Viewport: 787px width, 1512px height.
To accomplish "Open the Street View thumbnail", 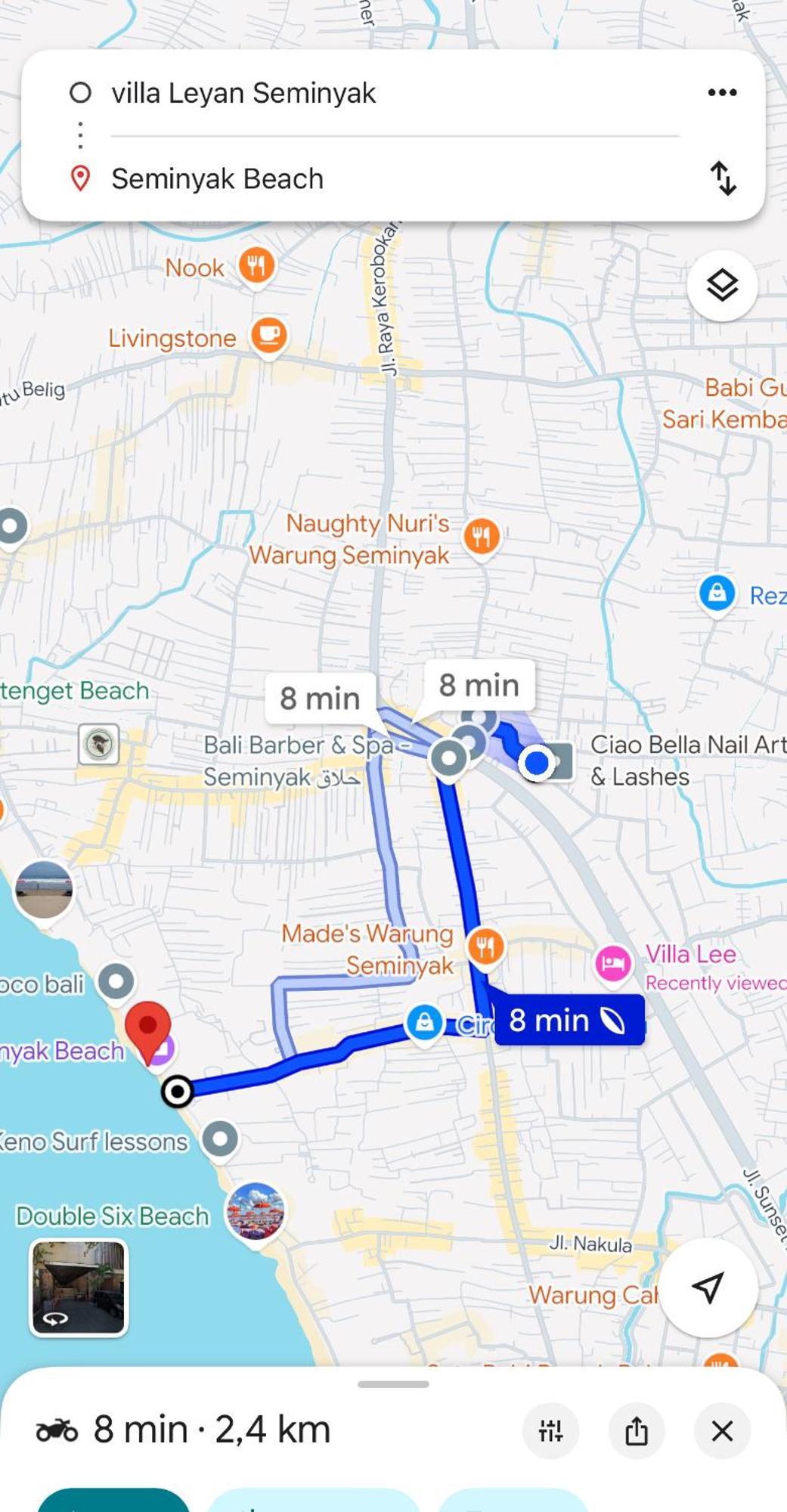I will [x=79, y=1287].
